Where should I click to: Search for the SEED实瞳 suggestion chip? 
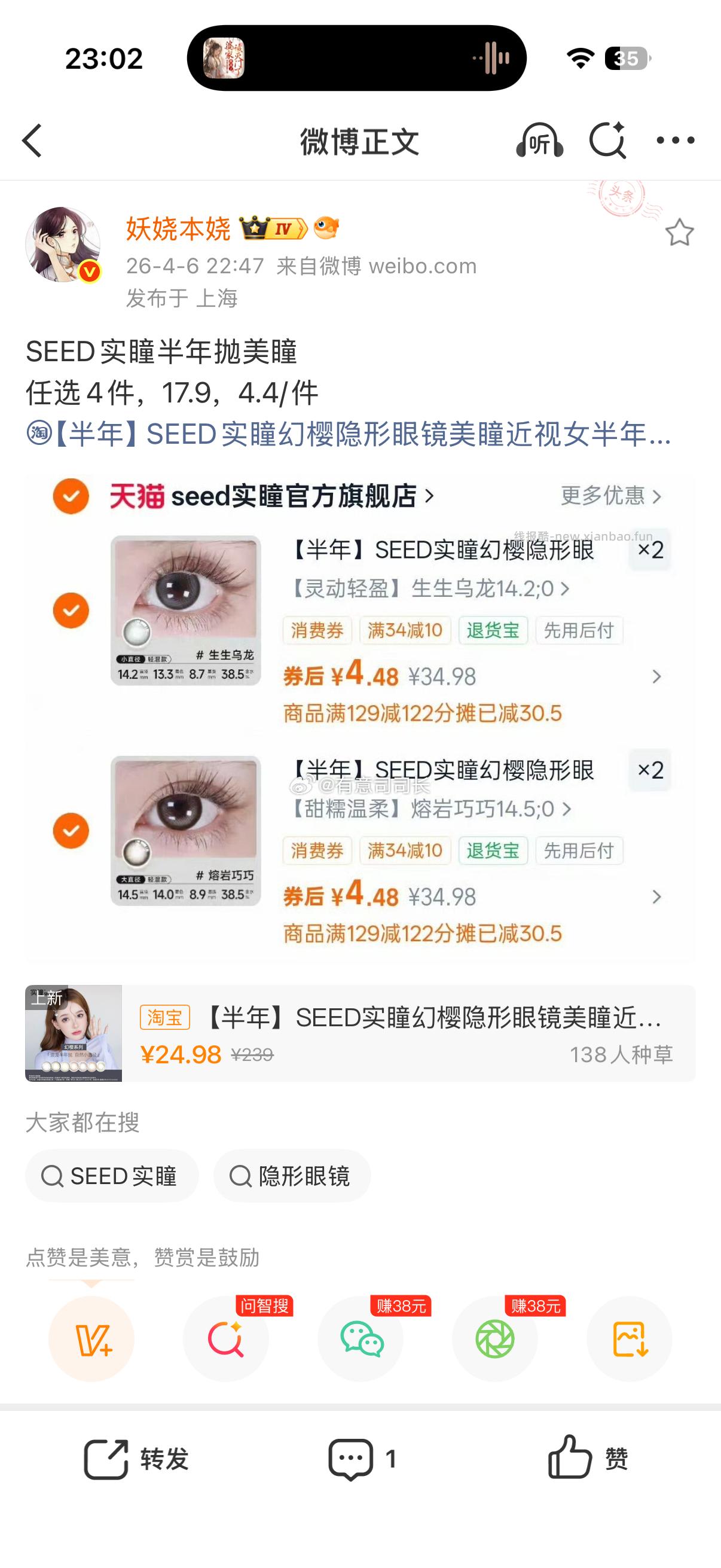pyautogui.click(x=112, y=1176)
